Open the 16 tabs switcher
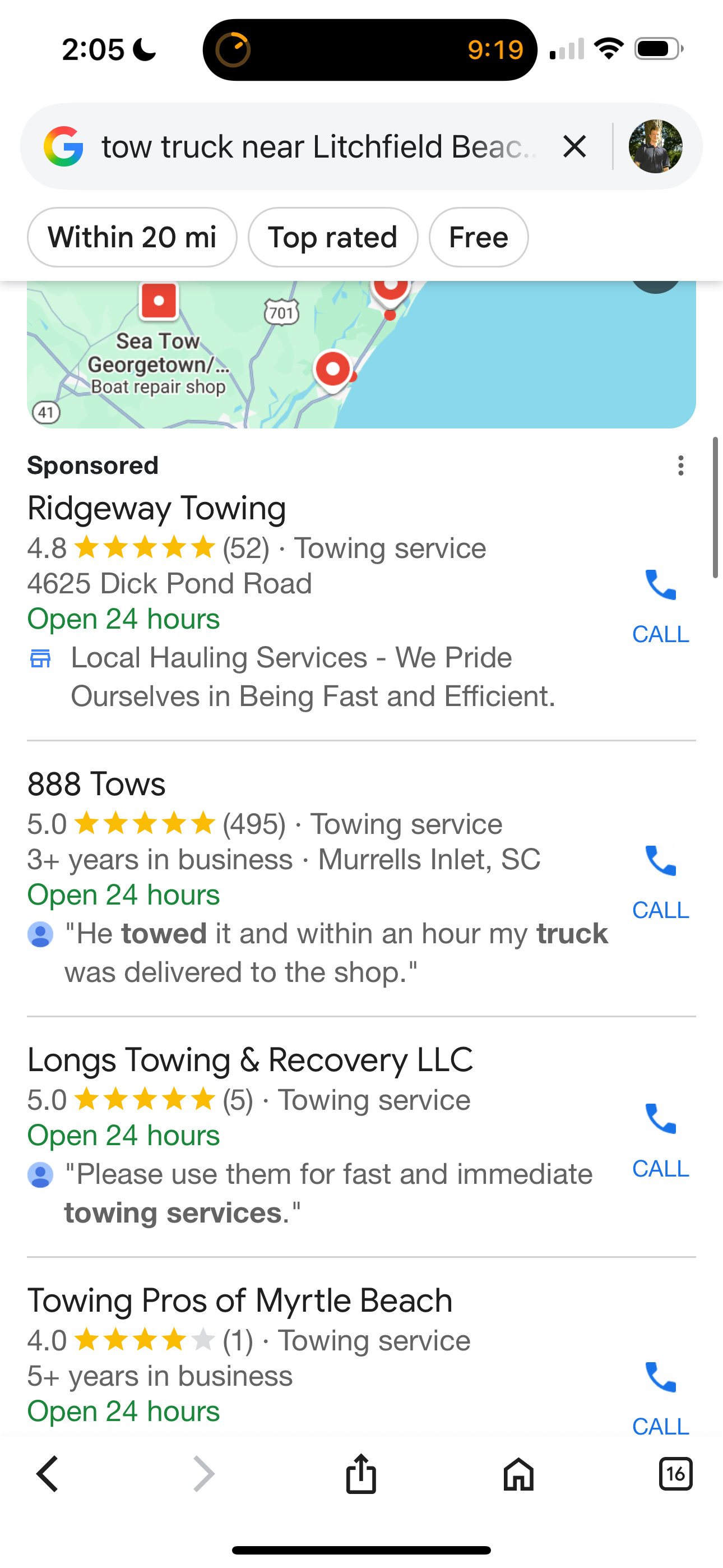723x1568 pixels. click(x=675, y=1474)
